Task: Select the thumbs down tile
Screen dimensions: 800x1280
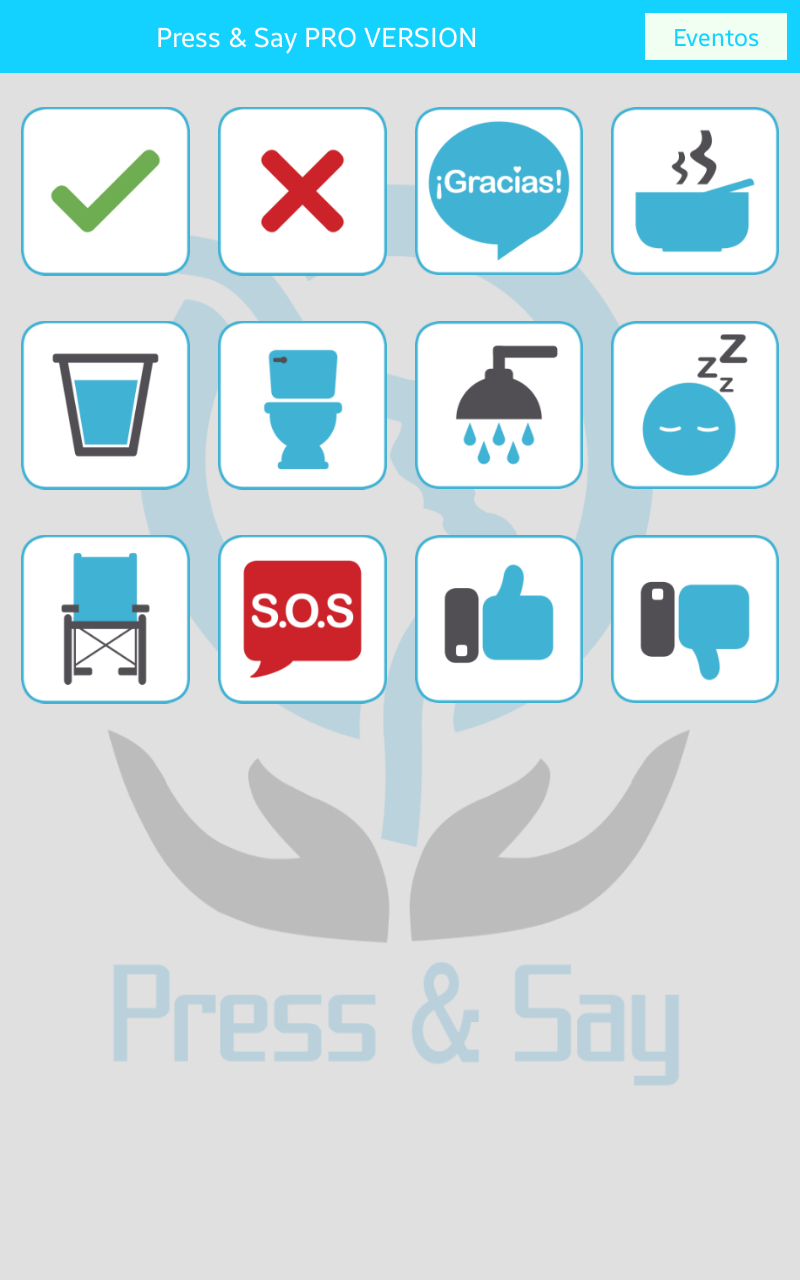Action: [695, 619]
